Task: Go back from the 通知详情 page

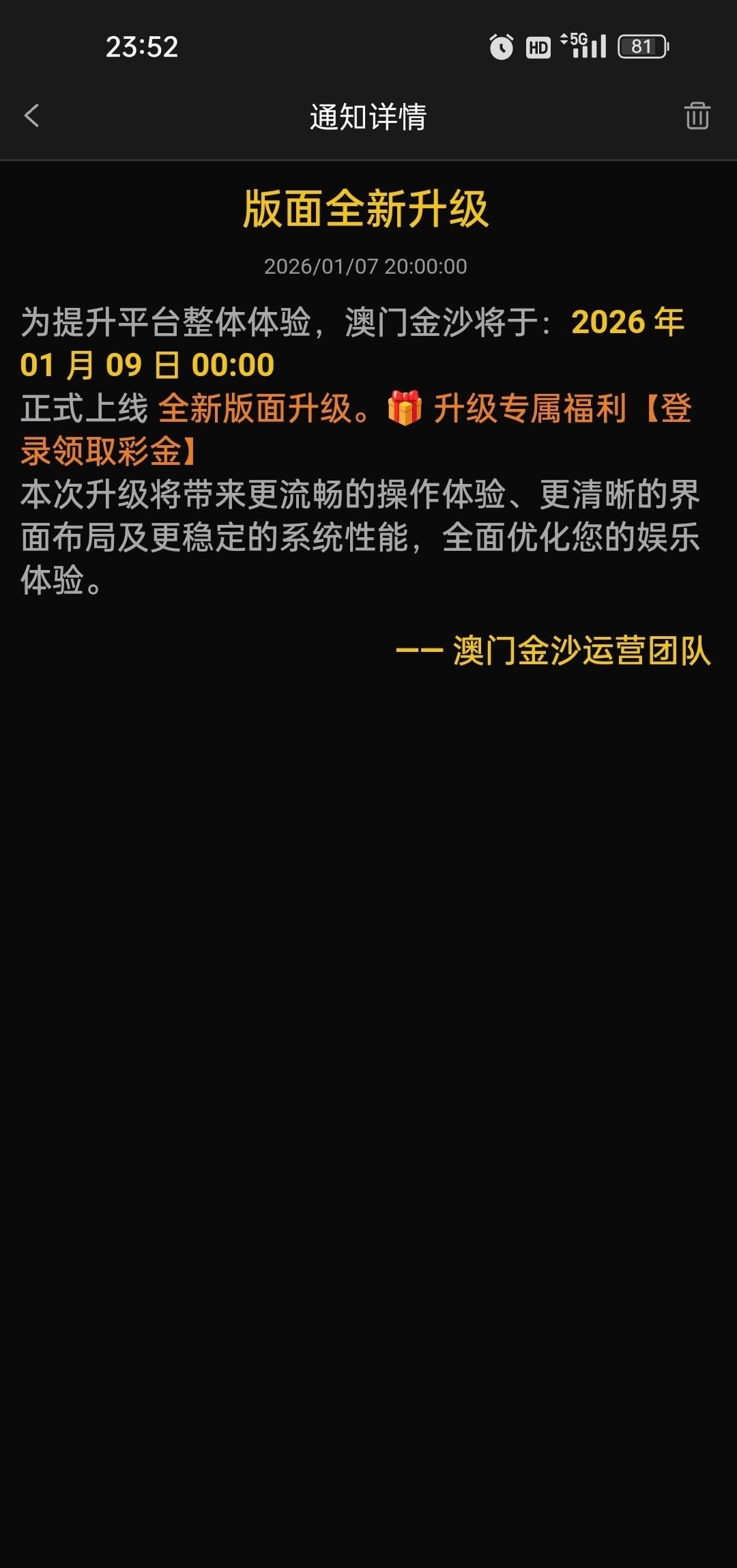Action: [x=32, y=116]
